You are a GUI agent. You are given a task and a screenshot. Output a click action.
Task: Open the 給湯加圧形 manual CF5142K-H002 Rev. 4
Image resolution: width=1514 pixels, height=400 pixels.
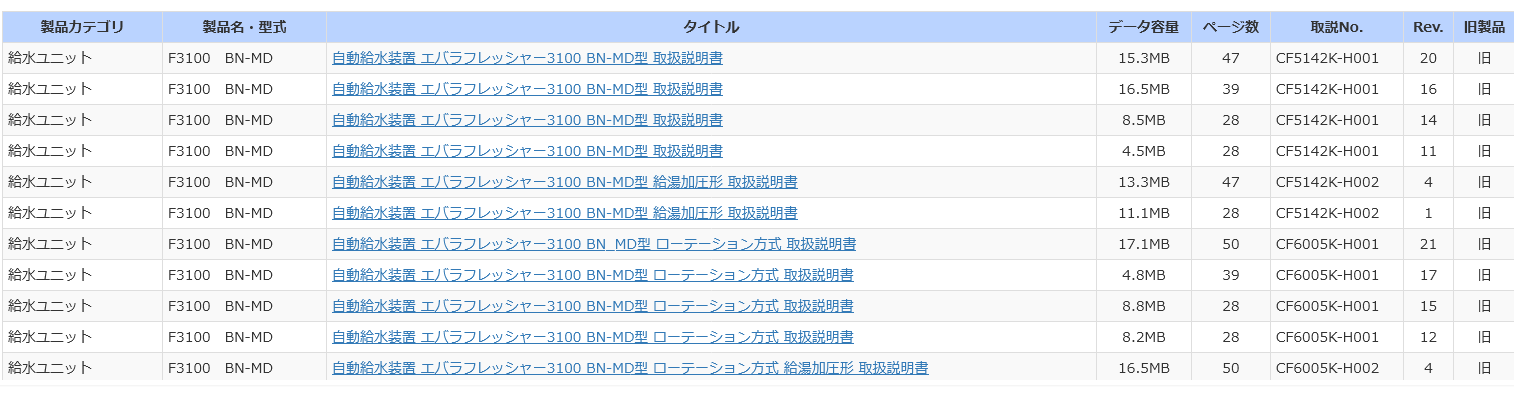pyautogui.click(x=564, y=182)
